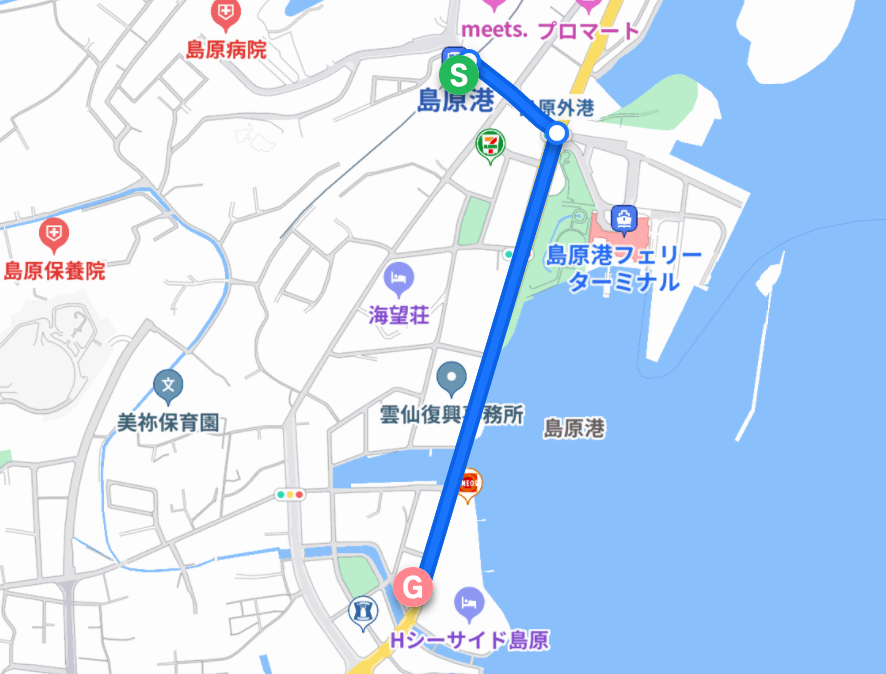The image size is (886, 674).
Task: Select the white waypoint circle on the route
Action: click(x=558, y=133)
